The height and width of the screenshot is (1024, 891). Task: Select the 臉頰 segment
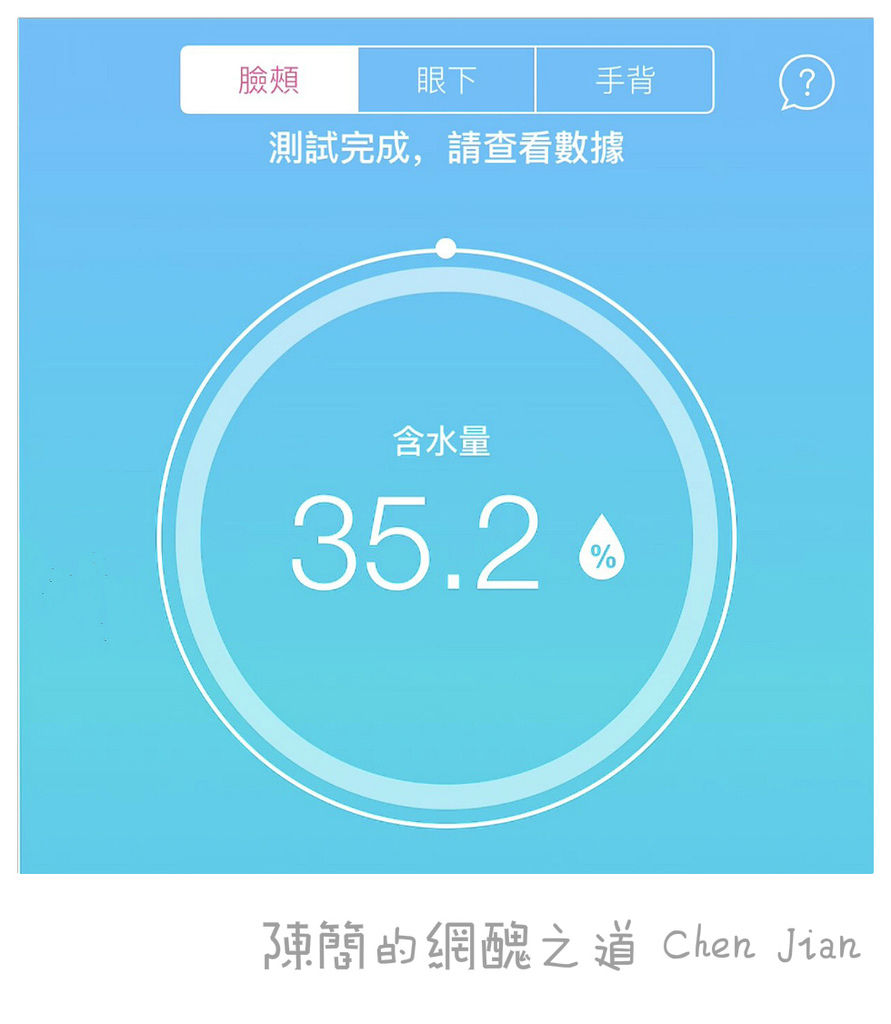pyautogui.click(x=269, y=80)
